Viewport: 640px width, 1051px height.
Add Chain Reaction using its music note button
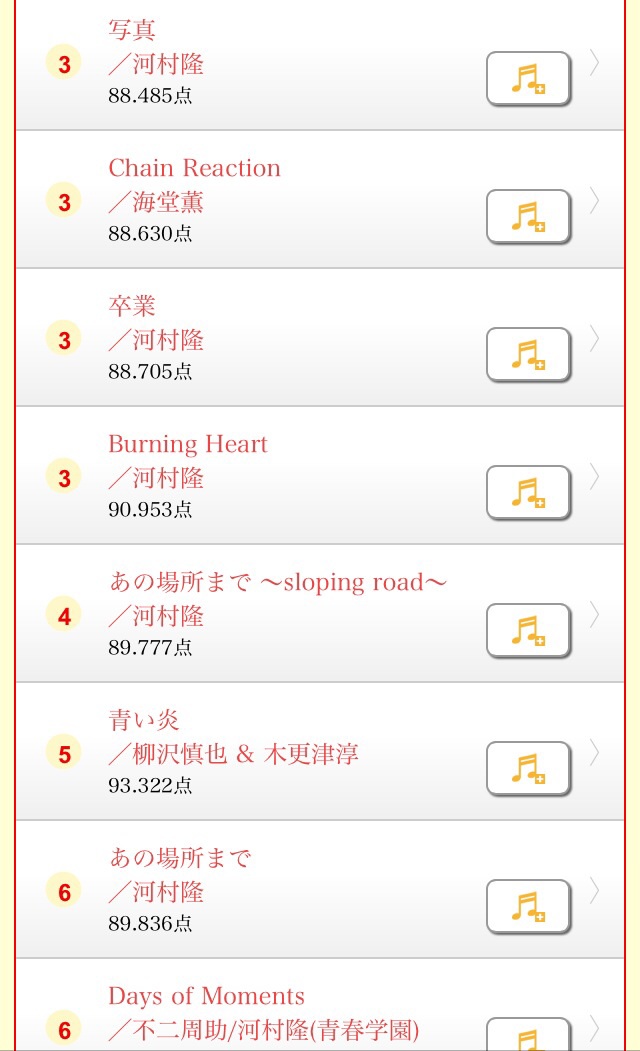528,216
